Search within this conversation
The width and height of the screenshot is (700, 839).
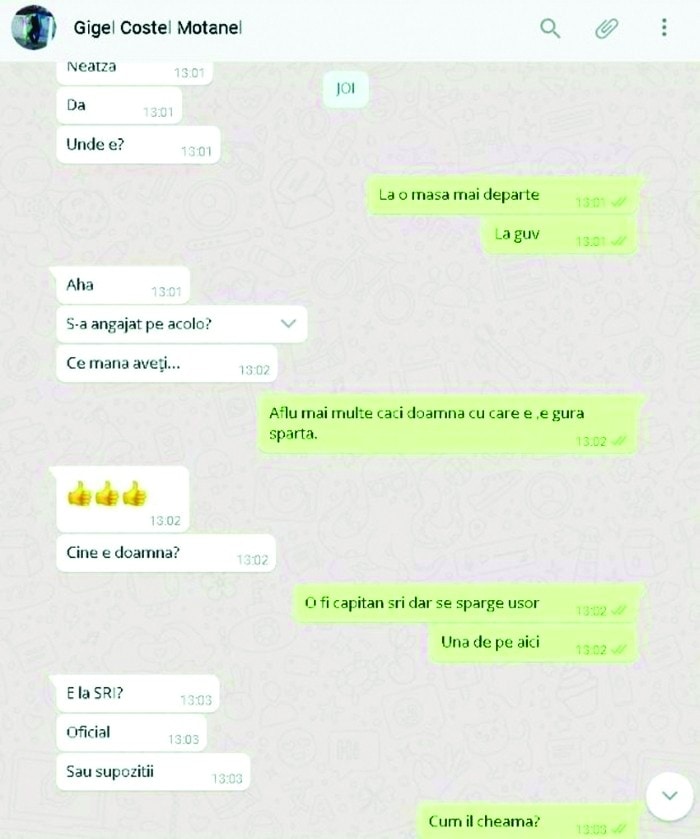click(x=550, y=28)
